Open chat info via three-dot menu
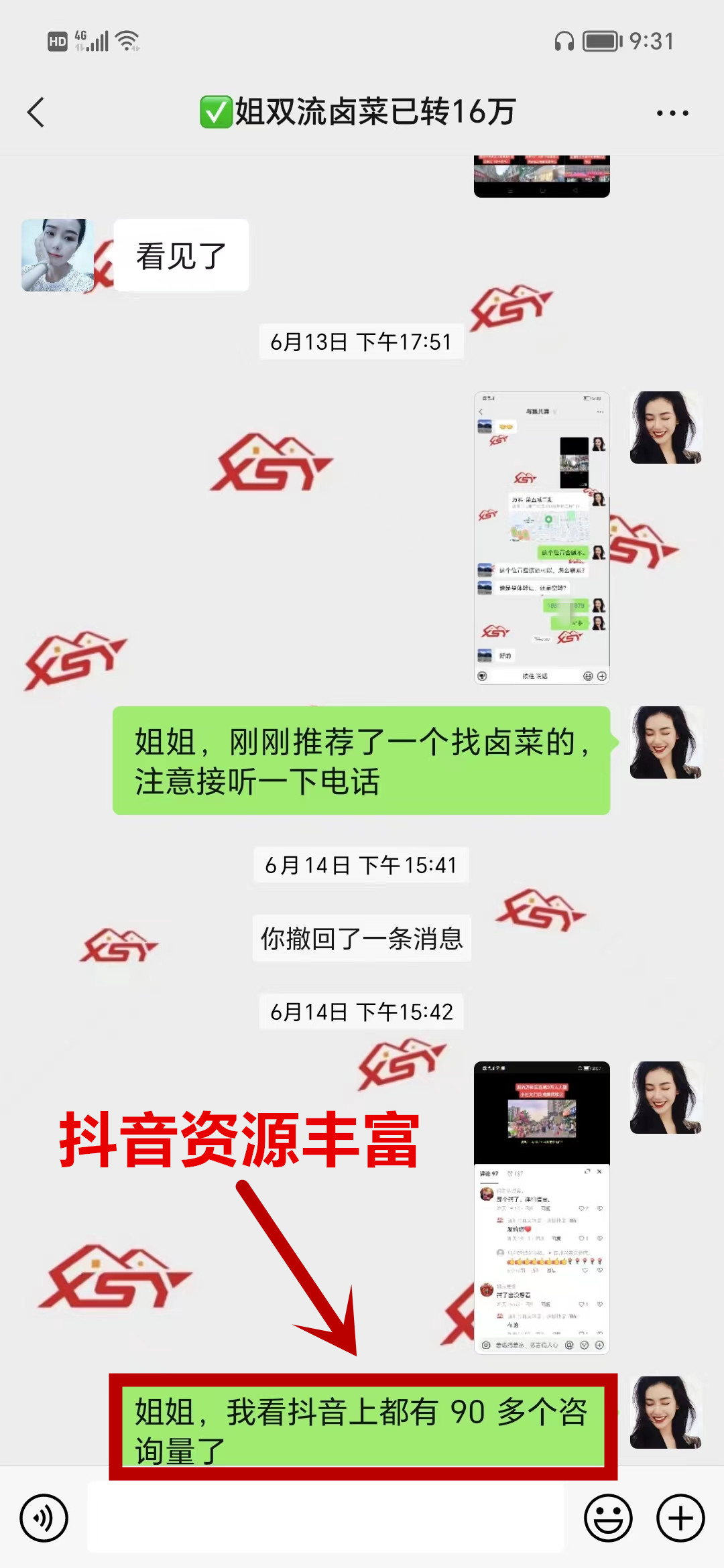 [672, 113]
